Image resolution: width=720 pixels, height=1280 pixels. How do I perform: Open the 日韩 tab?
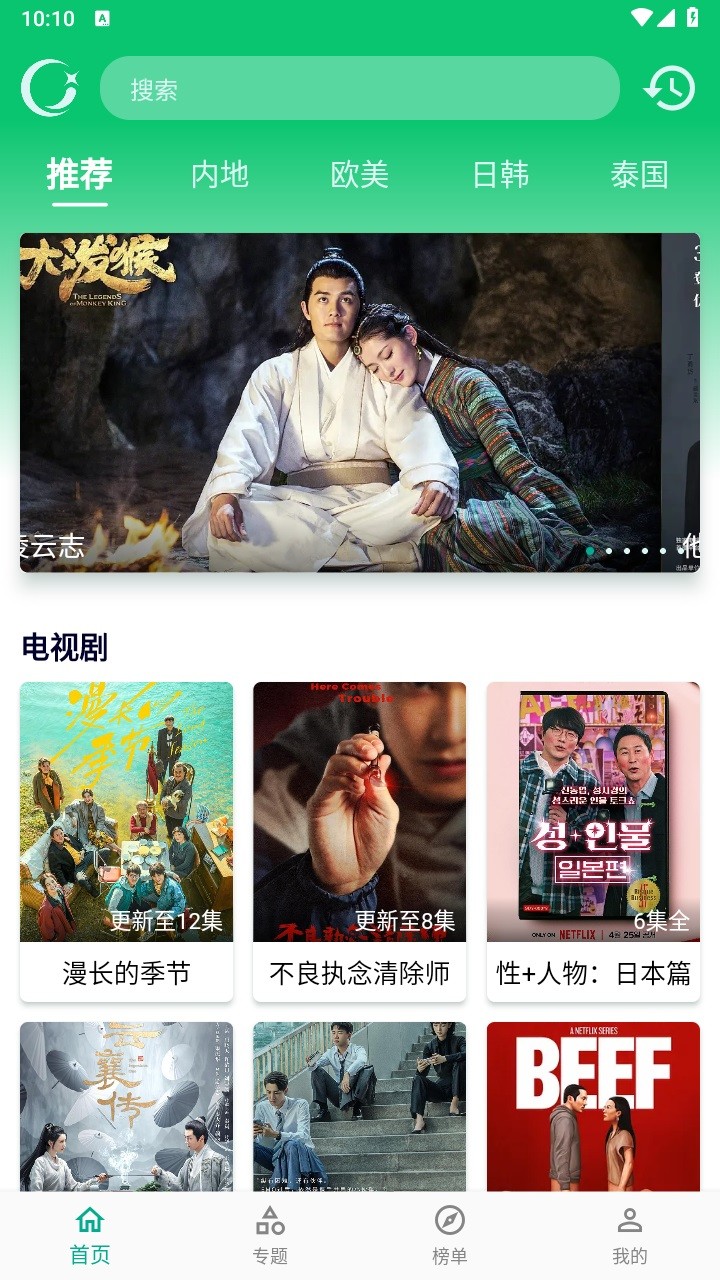500,174
